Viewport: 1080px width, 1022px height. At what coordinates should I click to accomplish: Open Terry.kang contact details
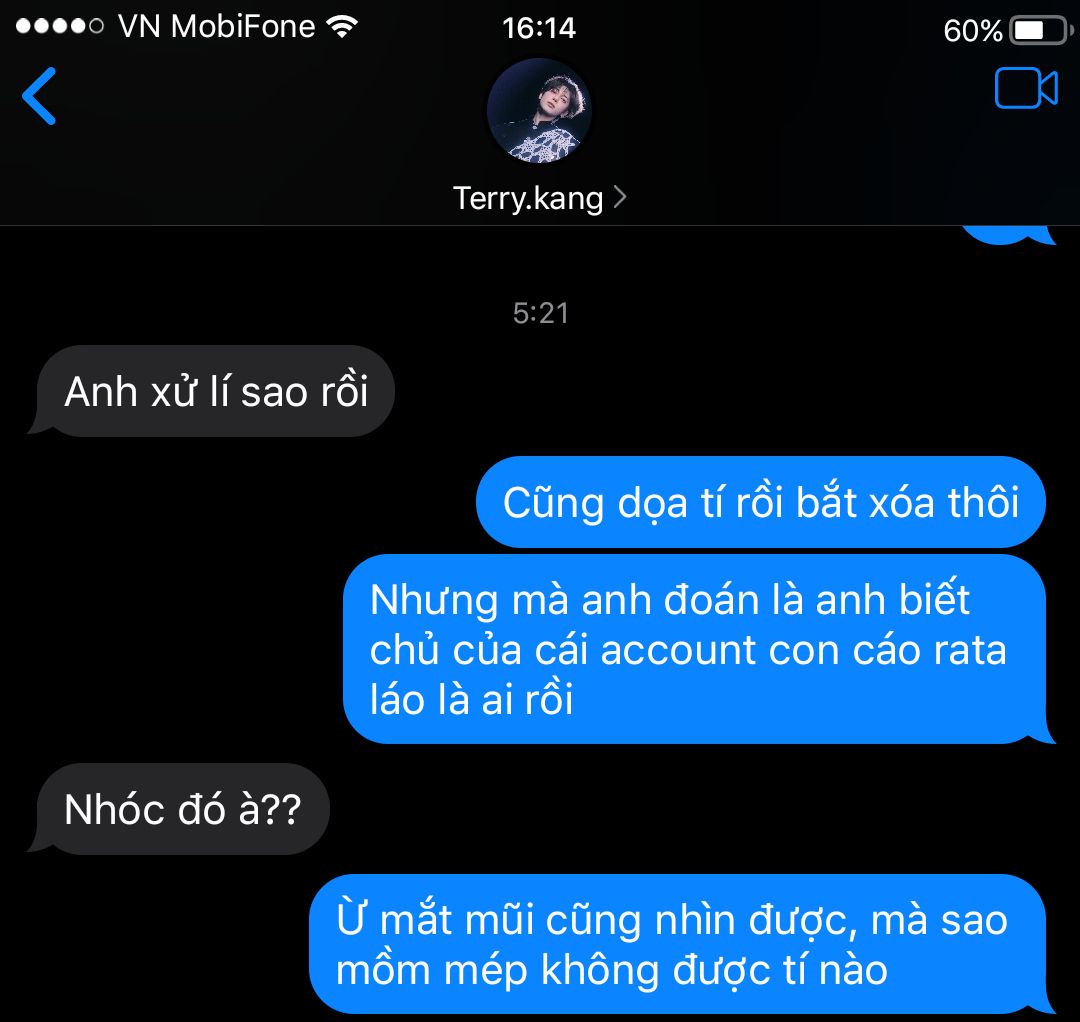point(539,198)
